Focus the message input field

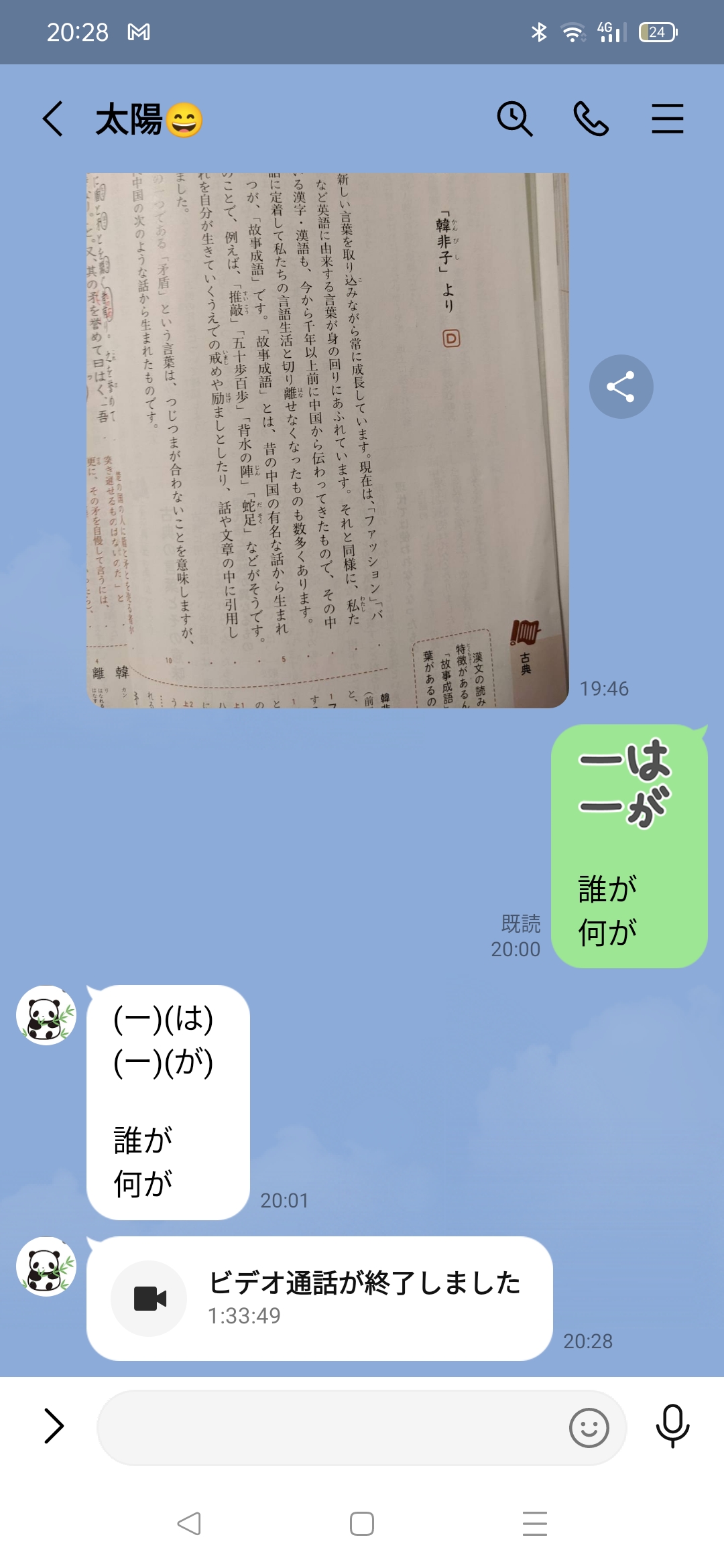click(x=328, y=1427)
